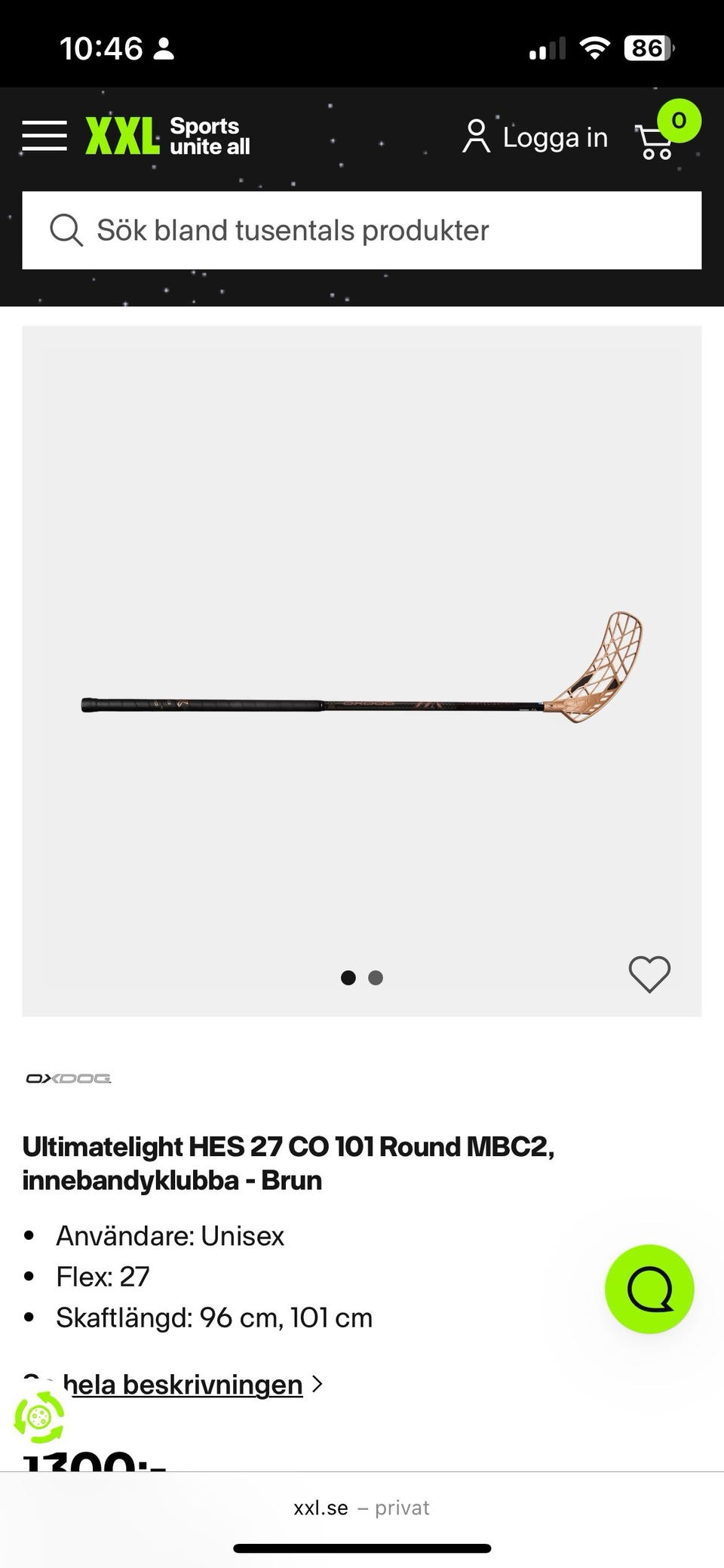Tap Logga in to sign in
Viewport: 724px width, 1568px height.
[x=535, y=137]
